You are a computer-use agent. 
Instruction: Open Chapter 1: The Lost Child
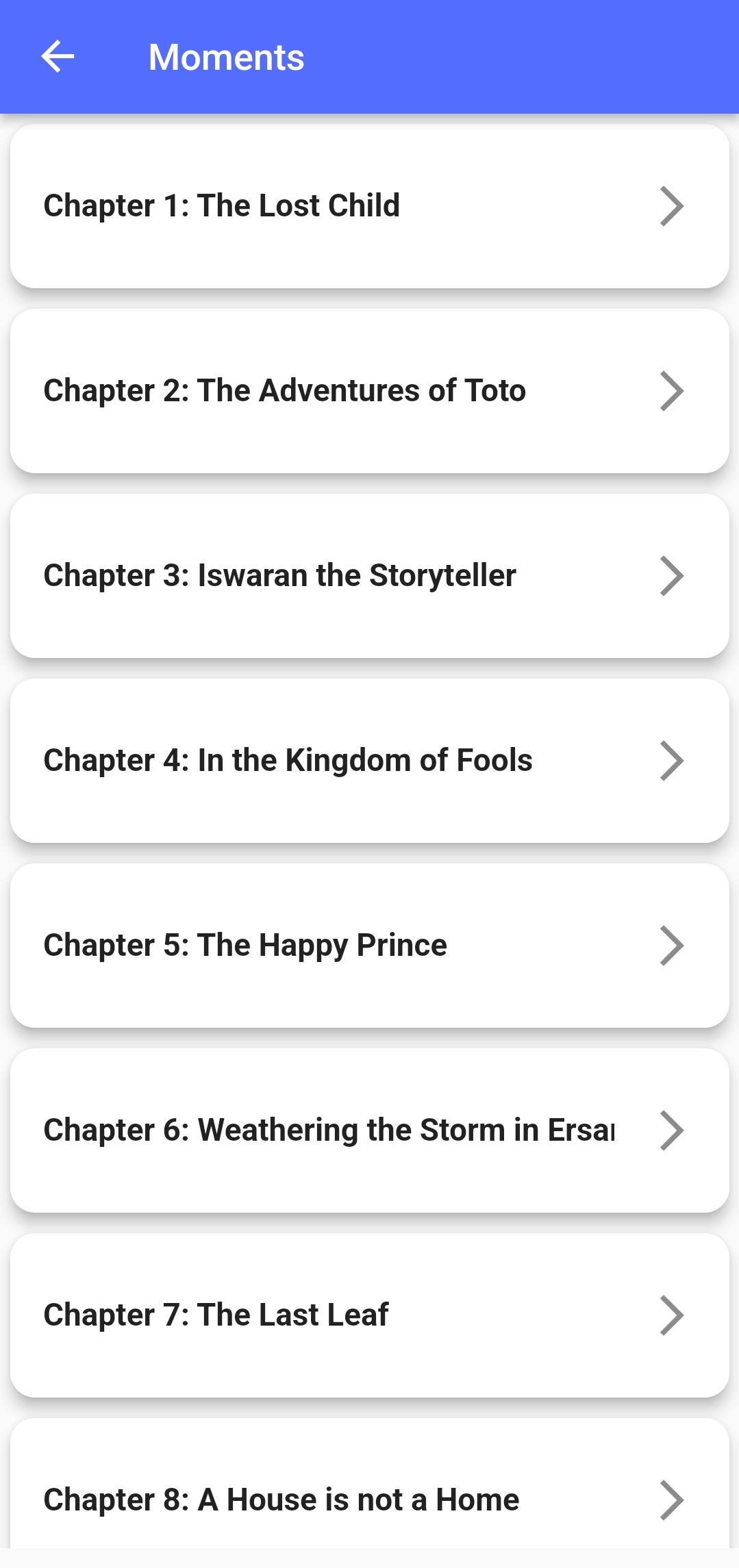[x=370, y=206]
